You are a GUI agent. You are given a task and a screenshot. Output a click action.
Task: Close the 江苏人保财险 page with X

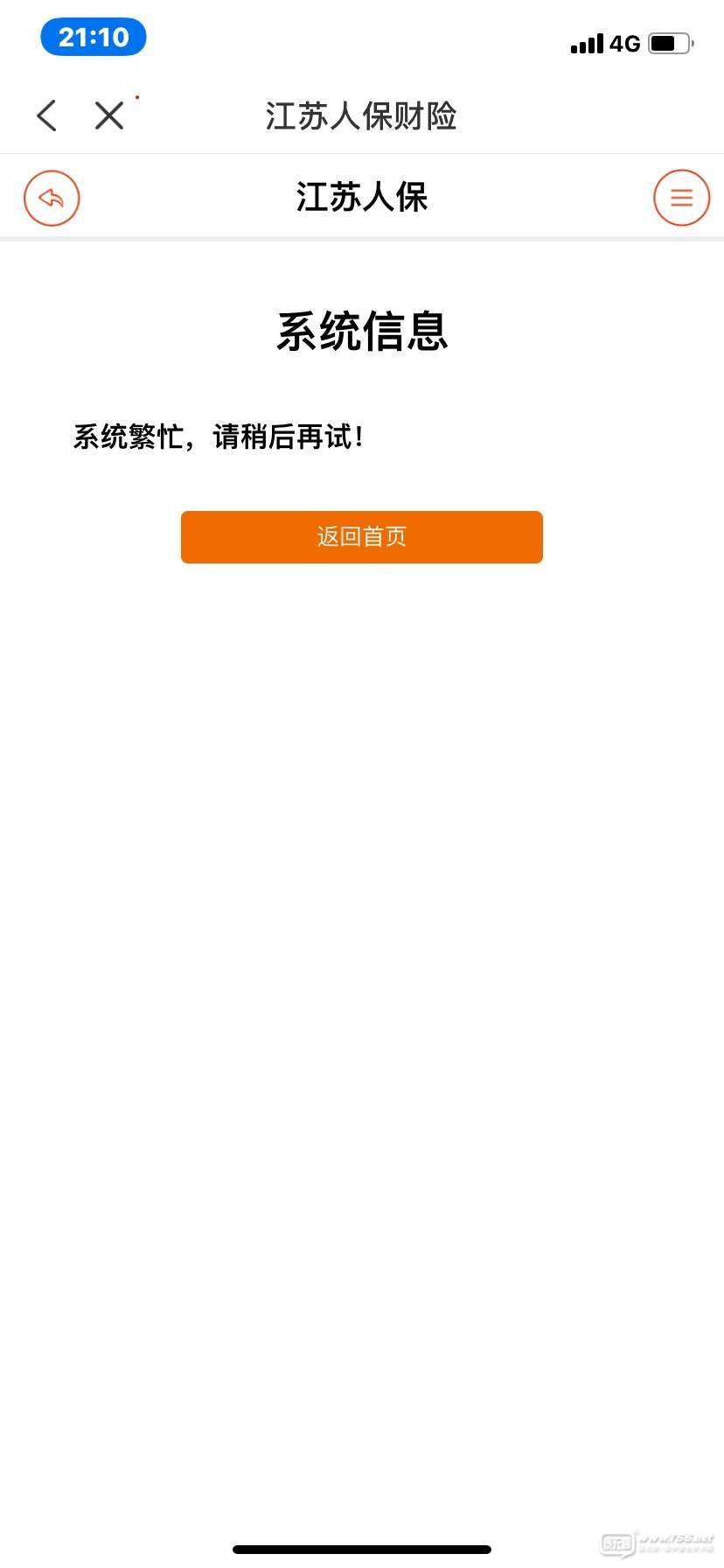(109, 115)
